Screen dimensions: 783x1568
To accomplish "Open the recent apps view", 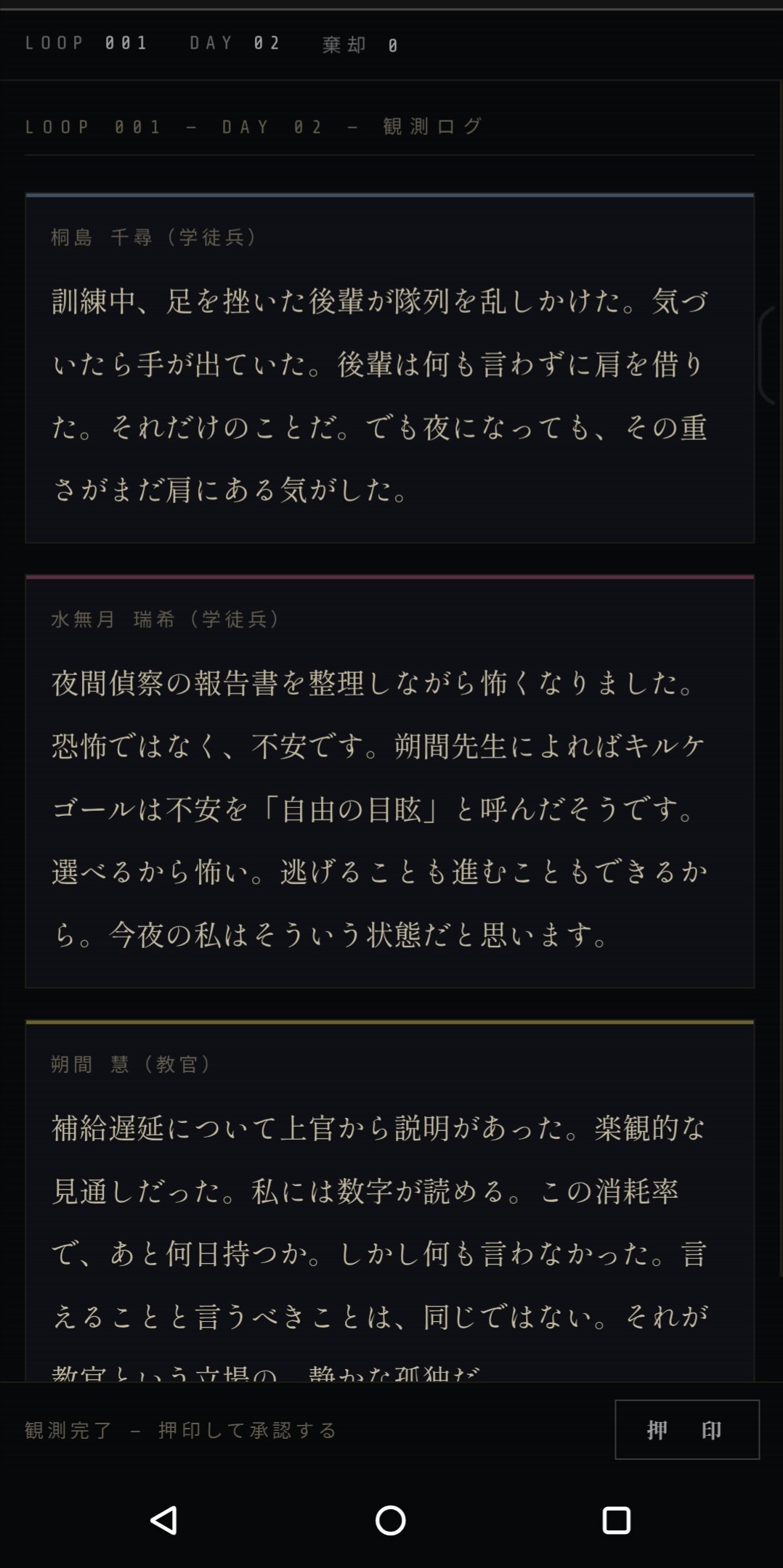I will (616, 1519).
